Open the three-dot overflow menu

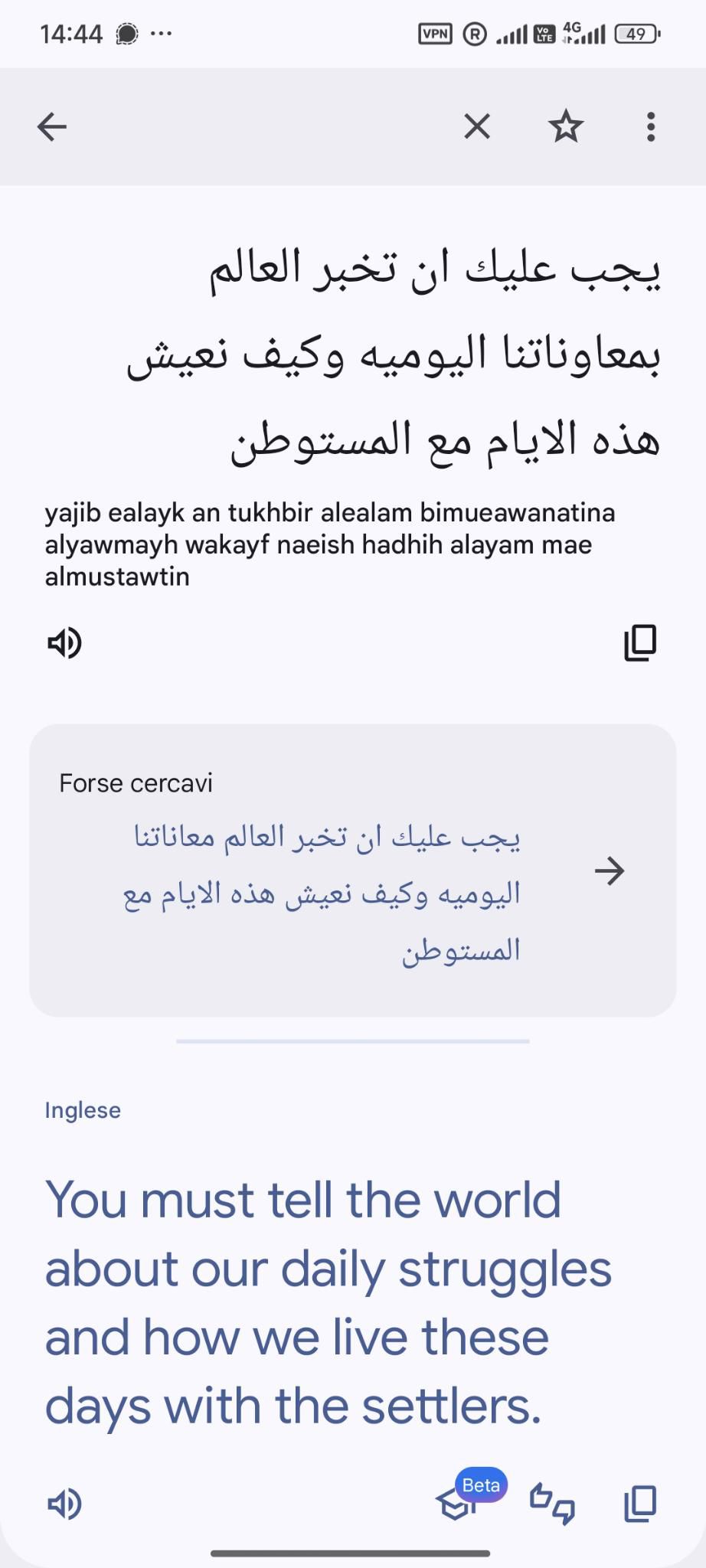point(650,126)
